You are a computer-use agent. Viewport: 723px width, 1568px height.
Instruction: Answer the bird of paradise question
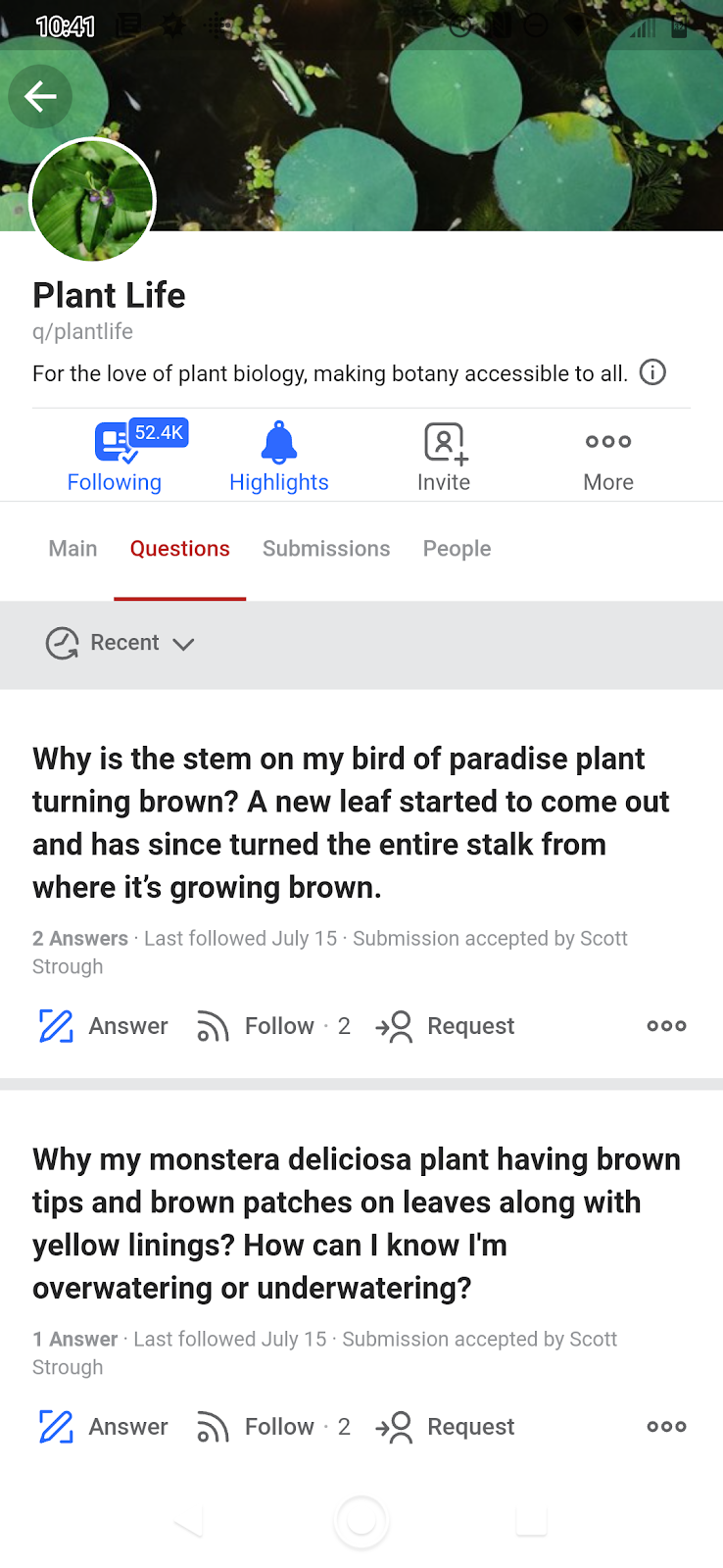[103, 1026]
